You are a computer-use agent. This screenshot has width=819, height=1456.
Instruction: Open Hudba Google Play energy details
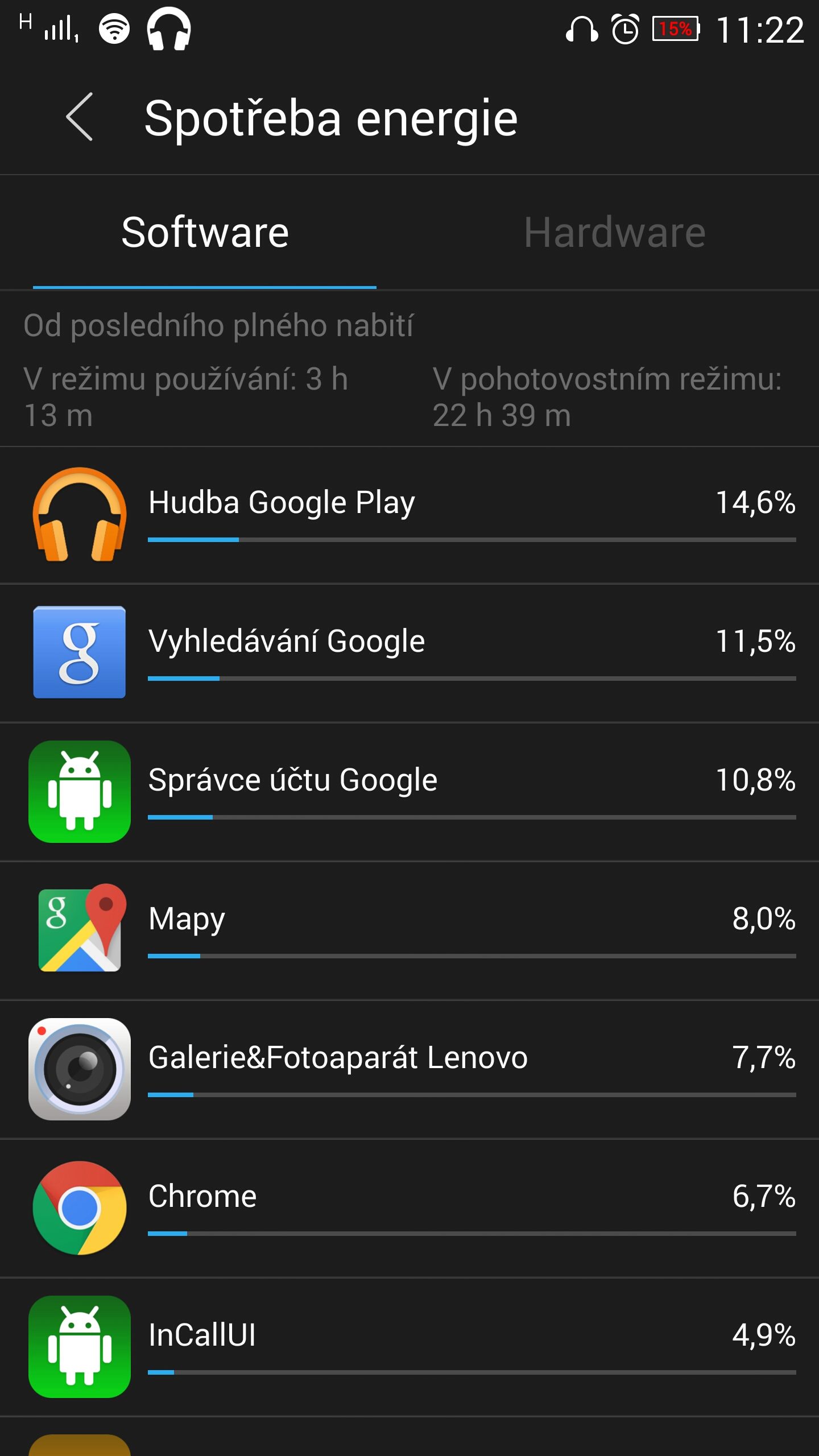pyautogui.click(x=409, y=515)
